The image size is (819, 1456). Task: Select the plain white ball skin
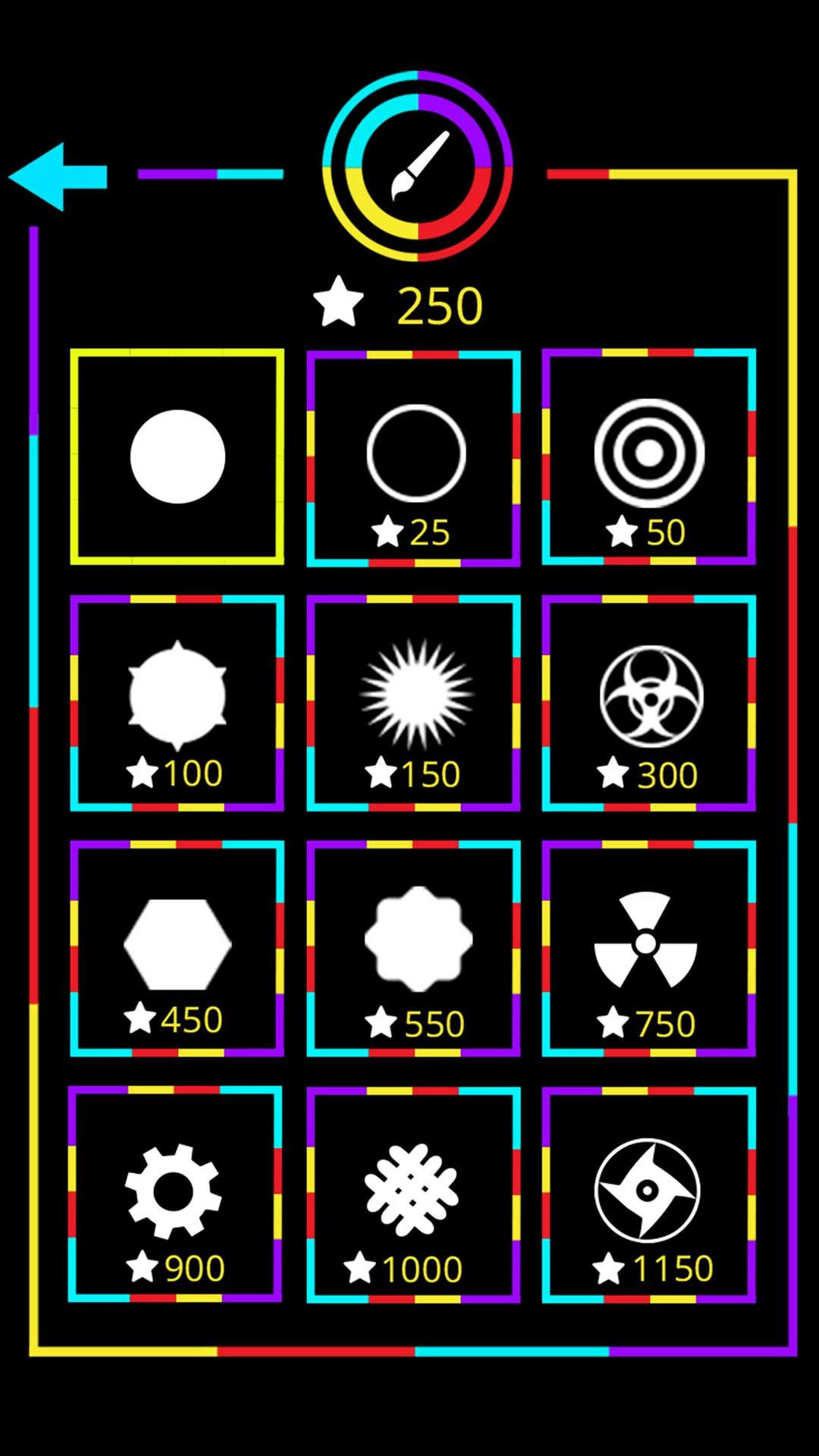point(177,457)
